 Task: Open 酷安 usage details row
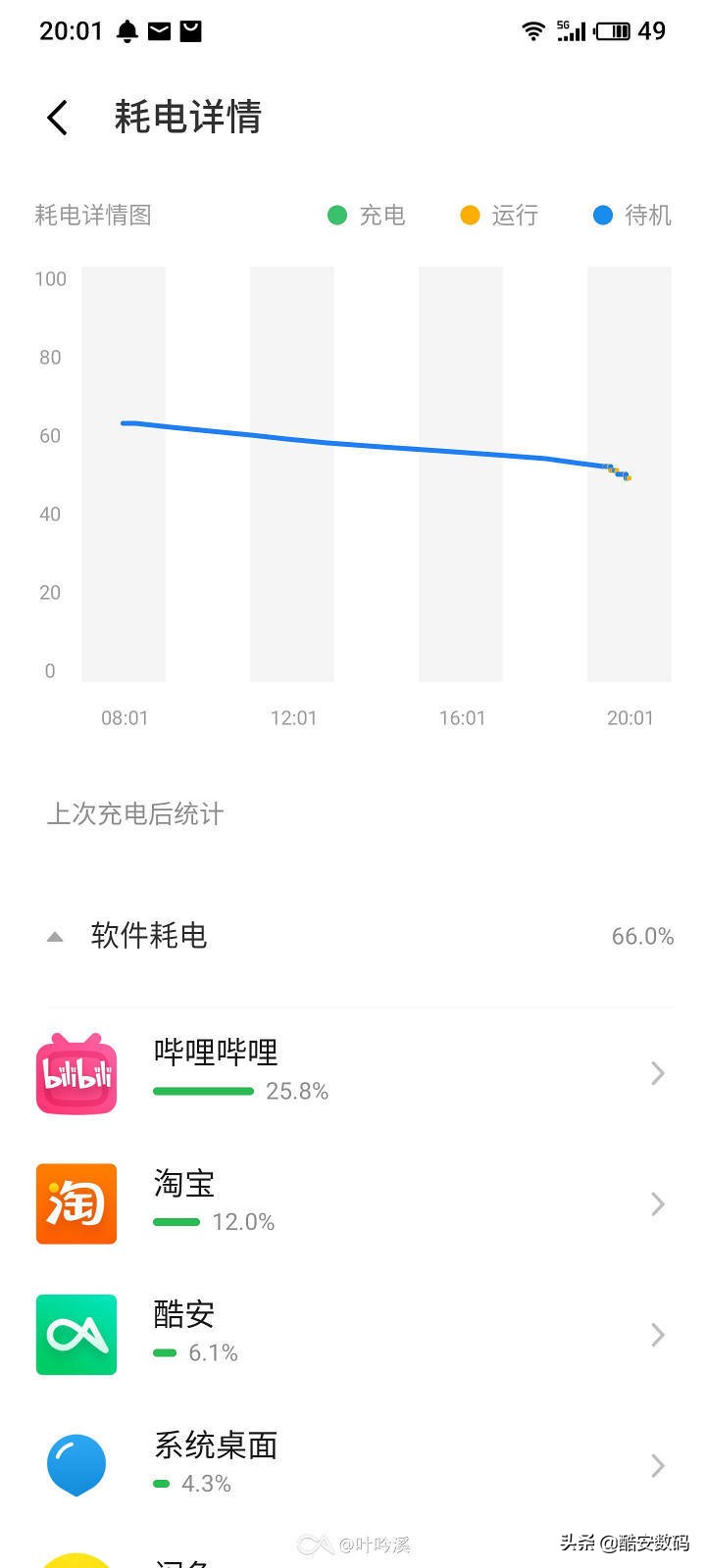click(656, 1335)
